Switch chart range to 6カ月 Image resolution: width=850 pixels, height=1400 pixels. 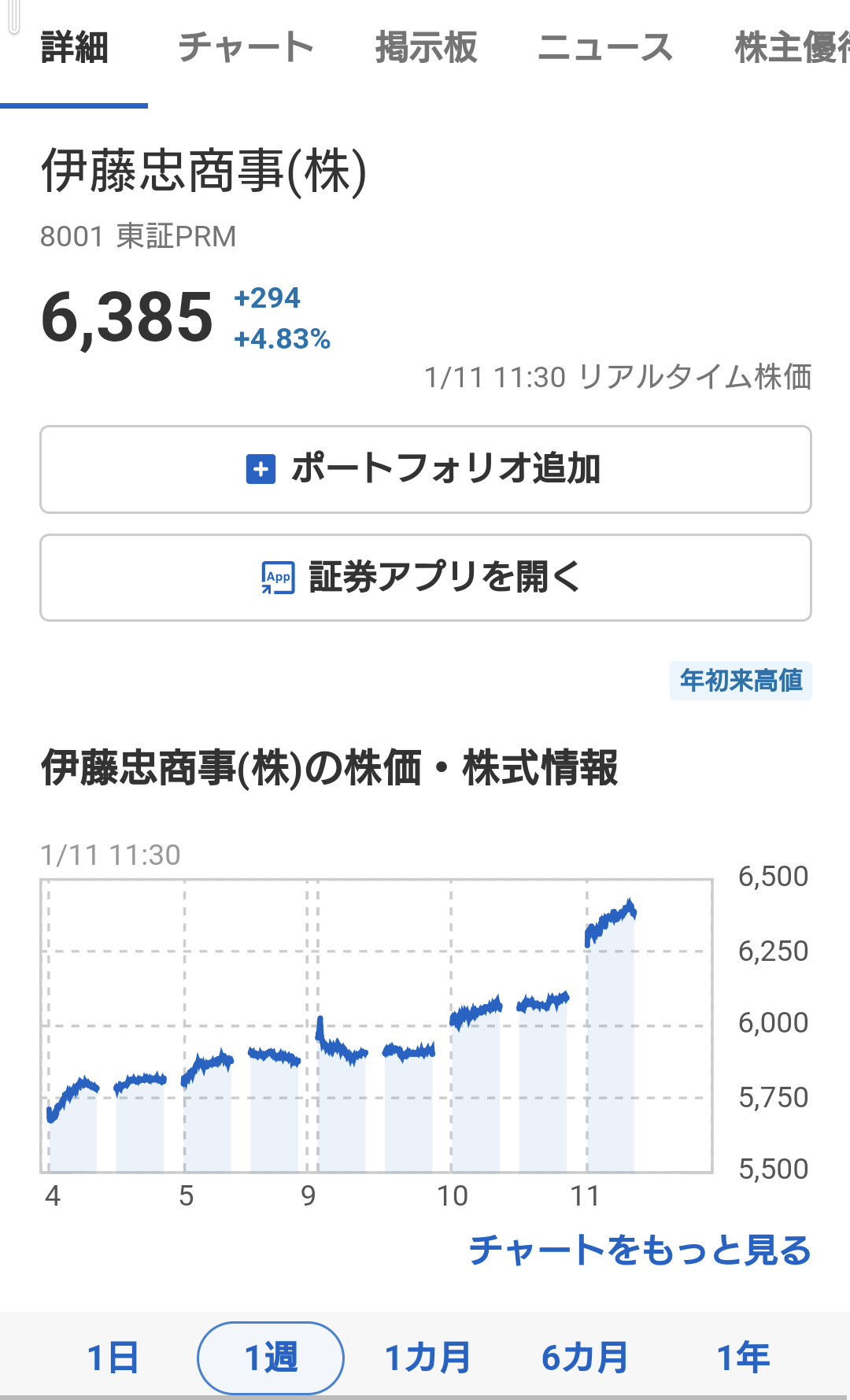tap(585, 1358)
